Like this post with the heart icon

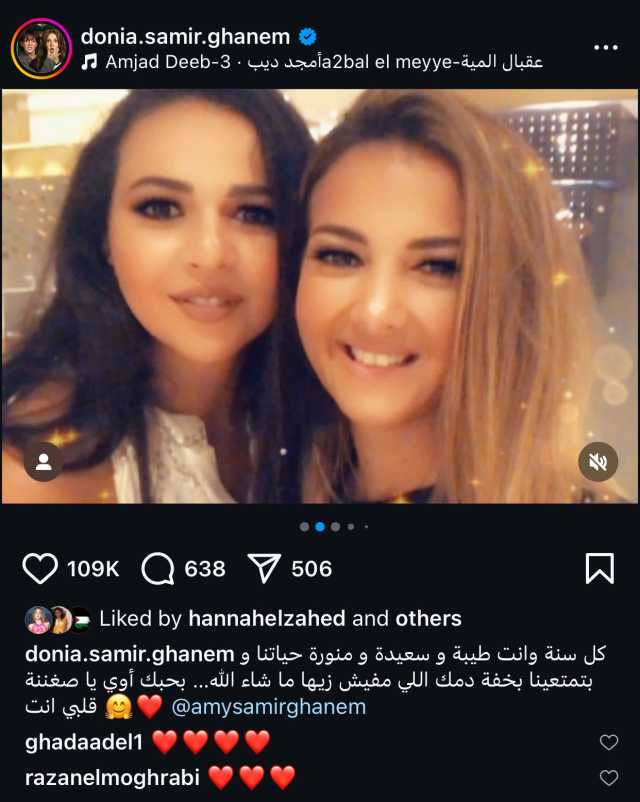pos(40,569)
